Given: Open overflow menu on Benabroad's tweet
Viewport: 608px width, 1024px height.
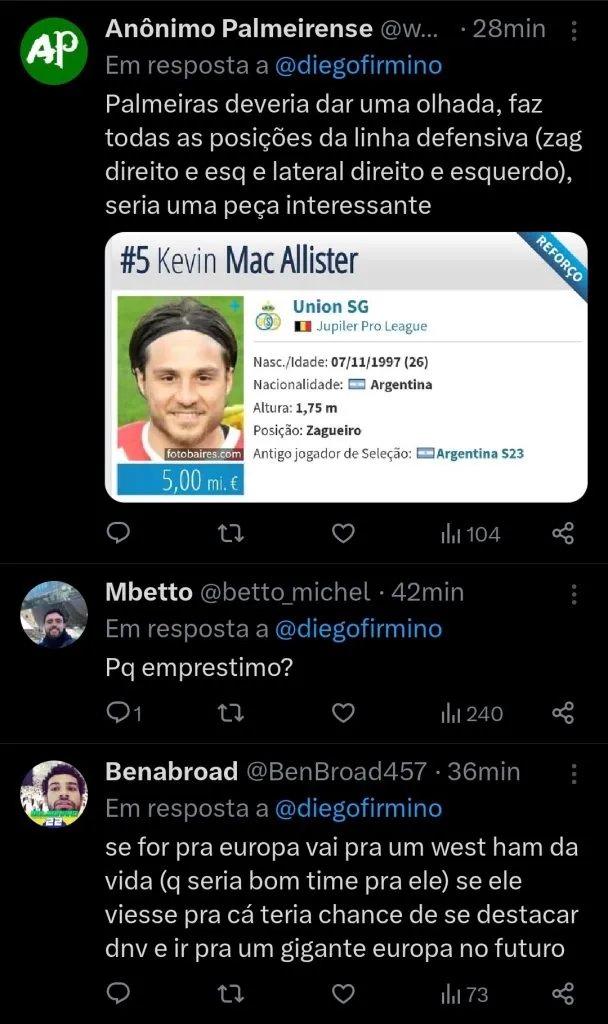Looking at the screenshot, I should coord(574,773).
